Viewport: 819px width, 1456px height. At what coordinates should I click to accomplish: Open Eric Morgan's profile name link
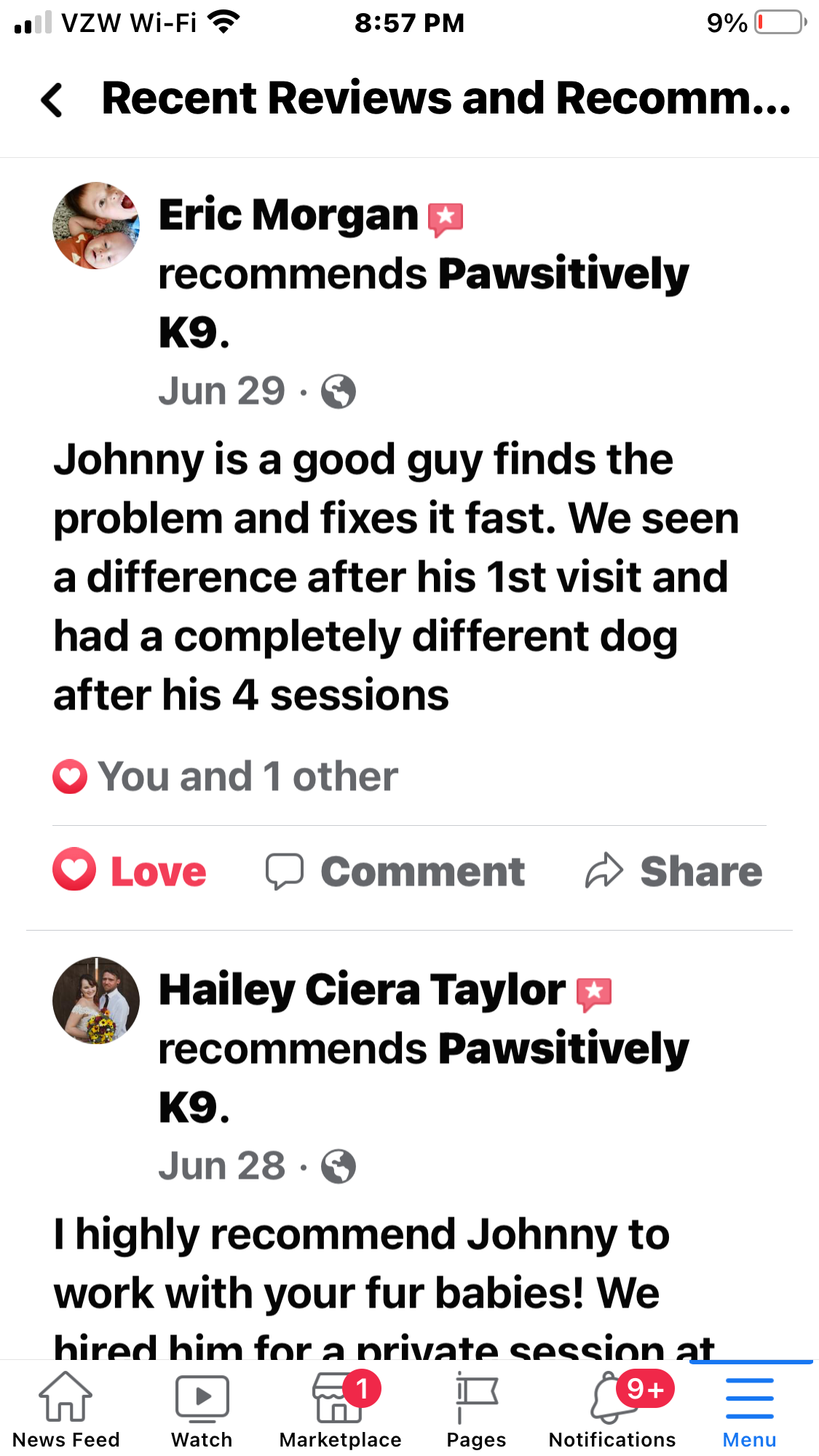(288, 215)
